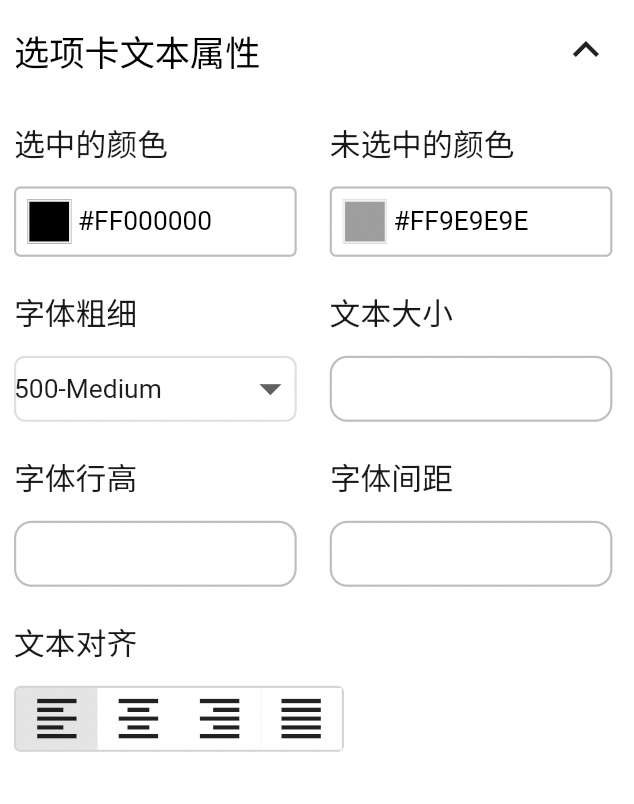Edit the #FF000000 hex value

point(180,221)
